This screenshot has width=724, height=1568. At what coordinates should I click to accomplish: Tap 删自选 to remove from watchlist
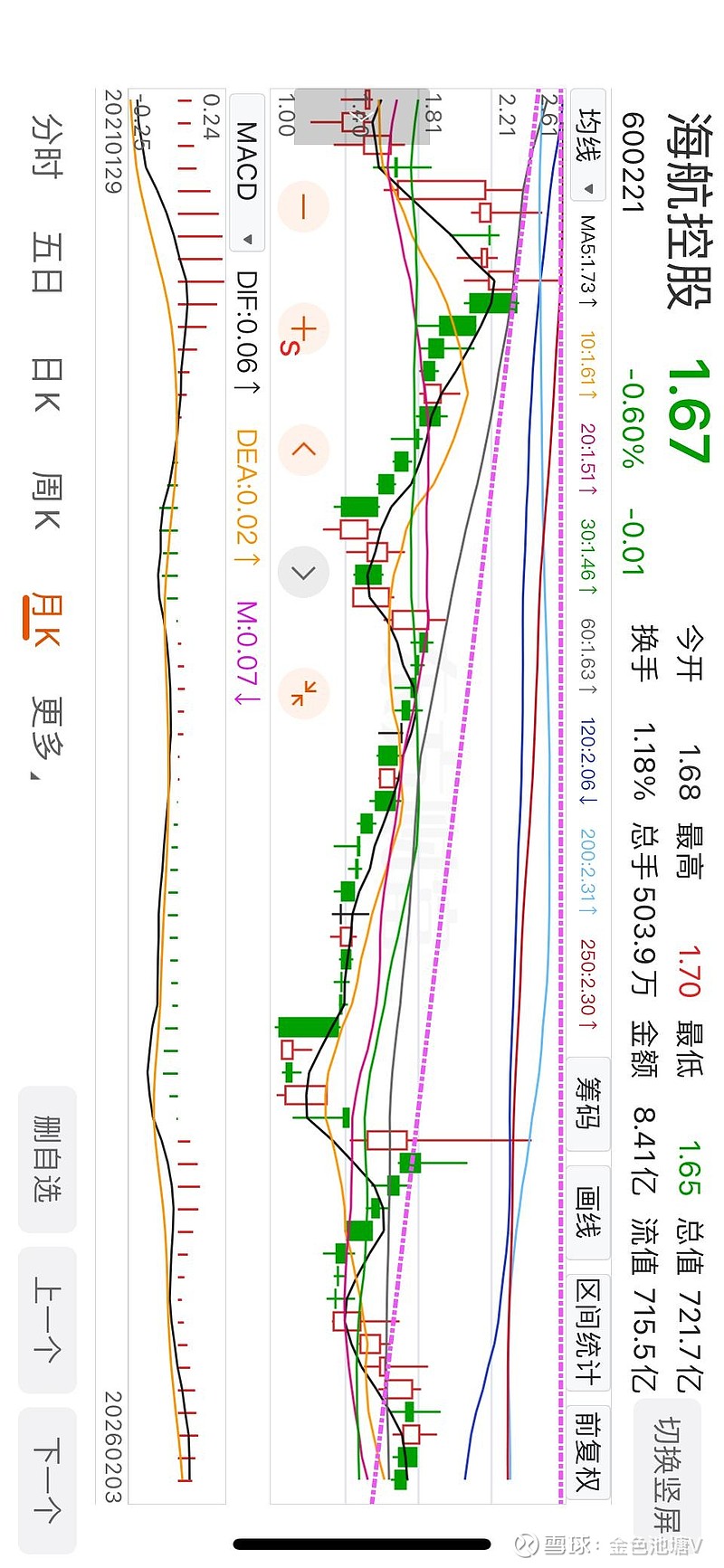[x=47, y=1159]
